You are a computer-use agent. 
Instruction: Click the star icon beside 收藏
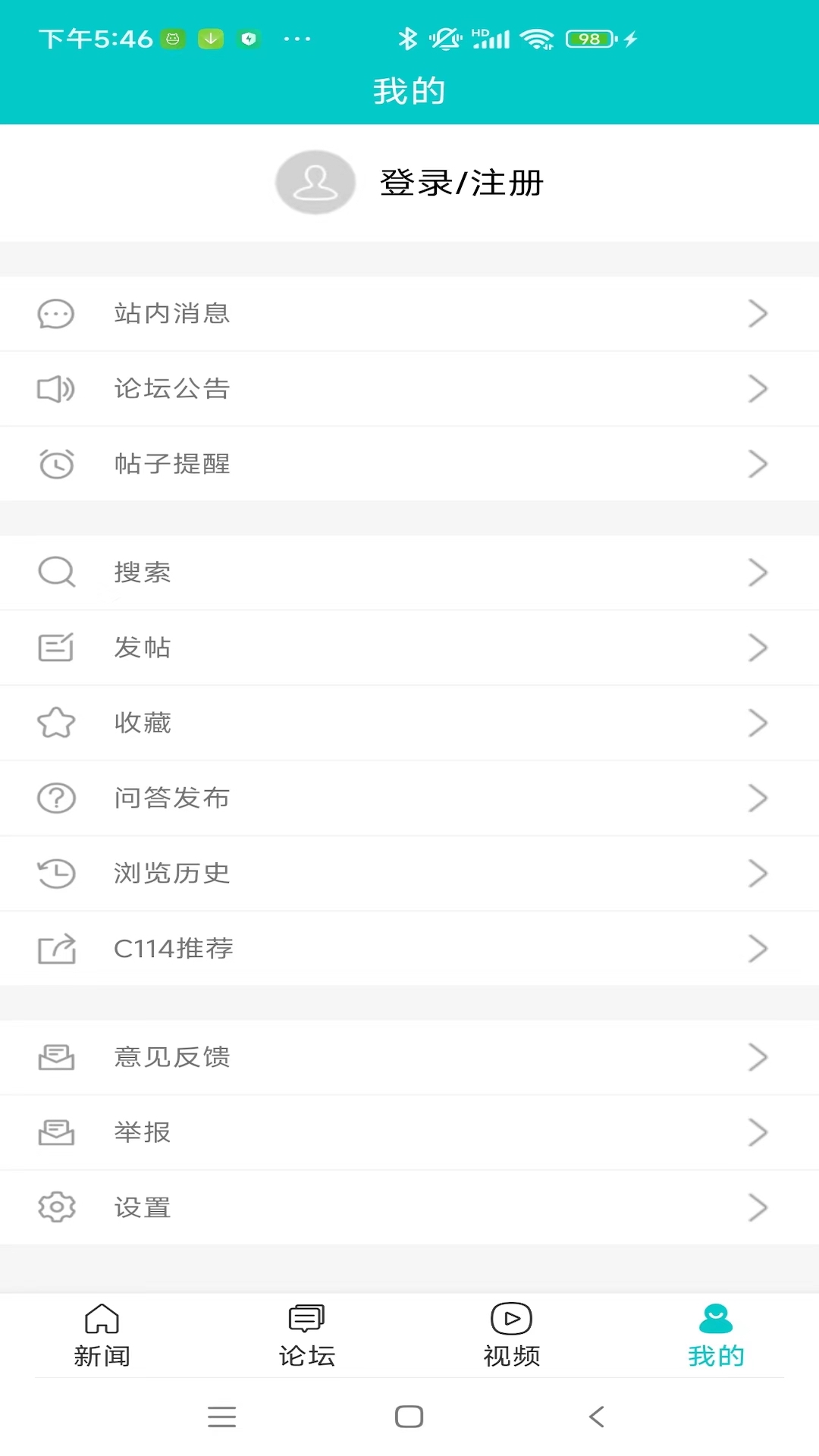56,723
